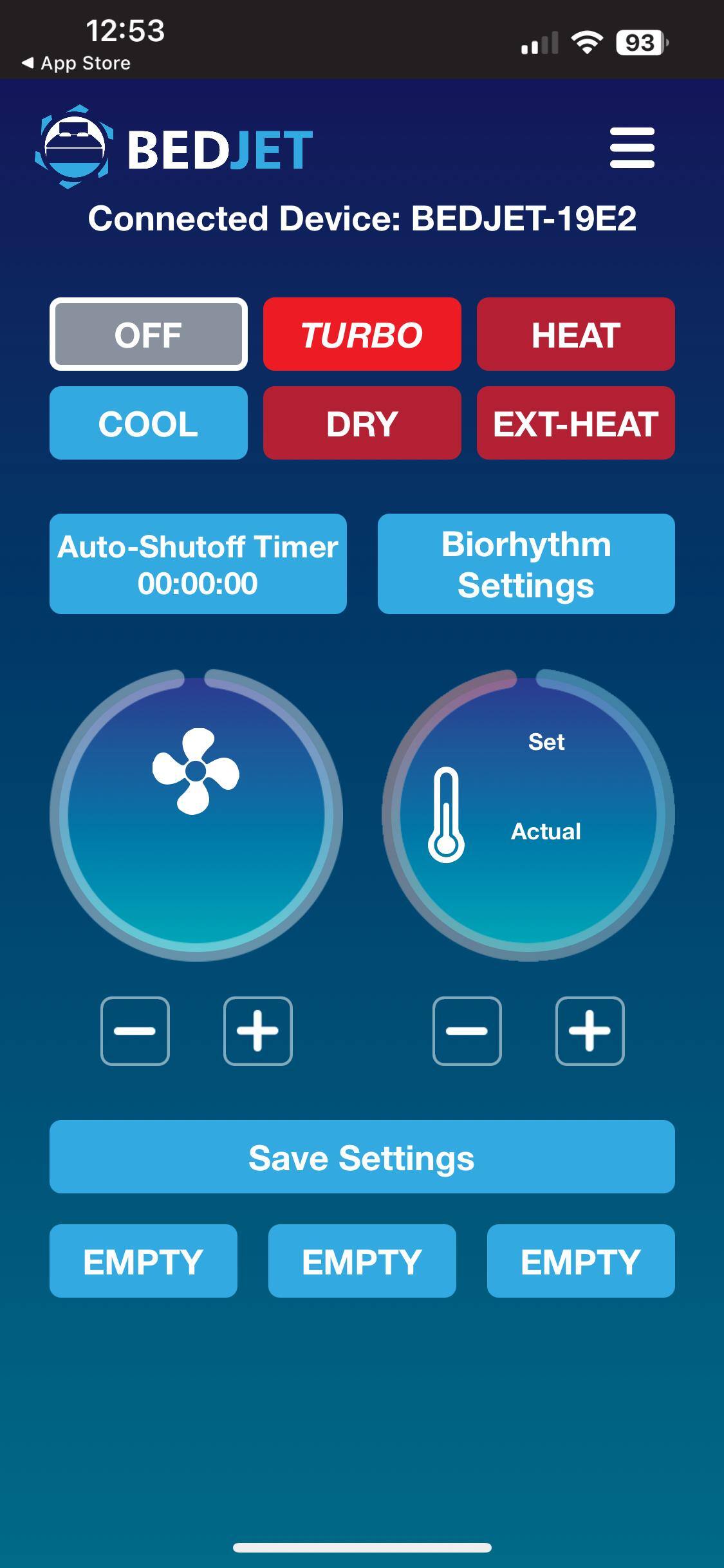The width and height of the screenshot is (724, 1568).
Task: Switch to HEAT mode
Action: [575, 334]
